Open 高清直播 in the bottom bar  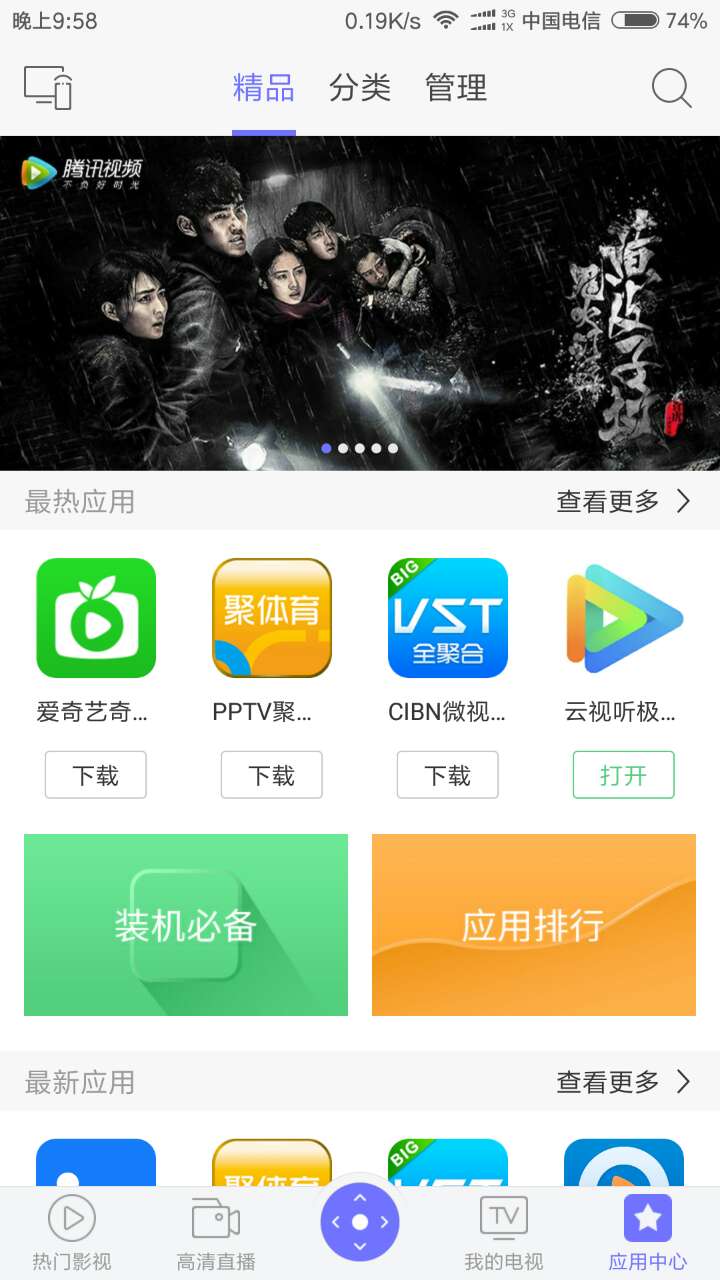coord(215,1230)
